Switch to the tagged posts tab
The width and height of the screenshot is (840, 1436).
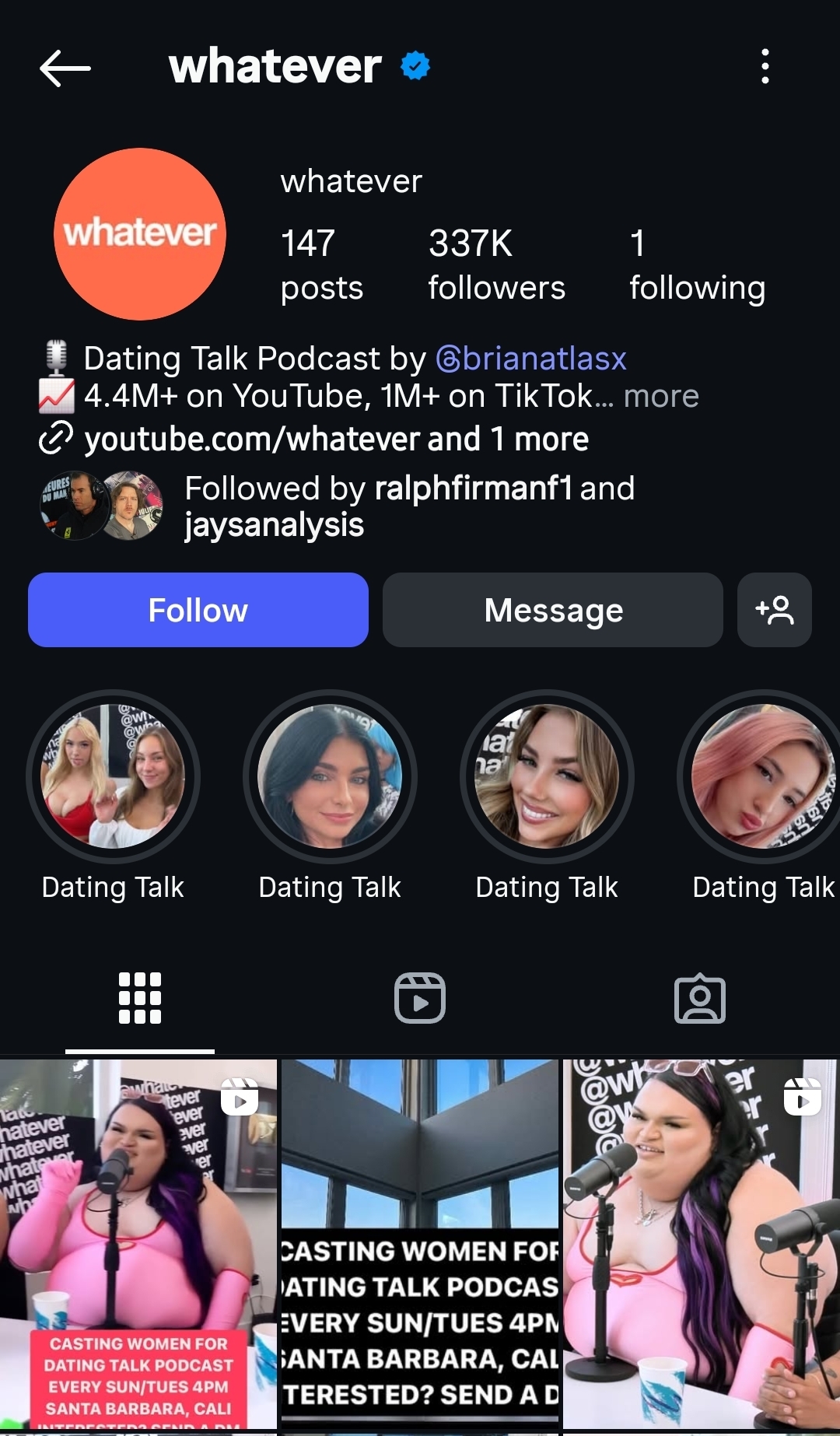coord(700,998)
